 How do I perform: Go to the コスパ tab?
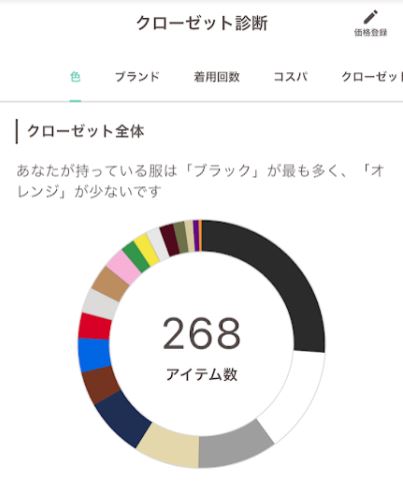tap(290, 77)
